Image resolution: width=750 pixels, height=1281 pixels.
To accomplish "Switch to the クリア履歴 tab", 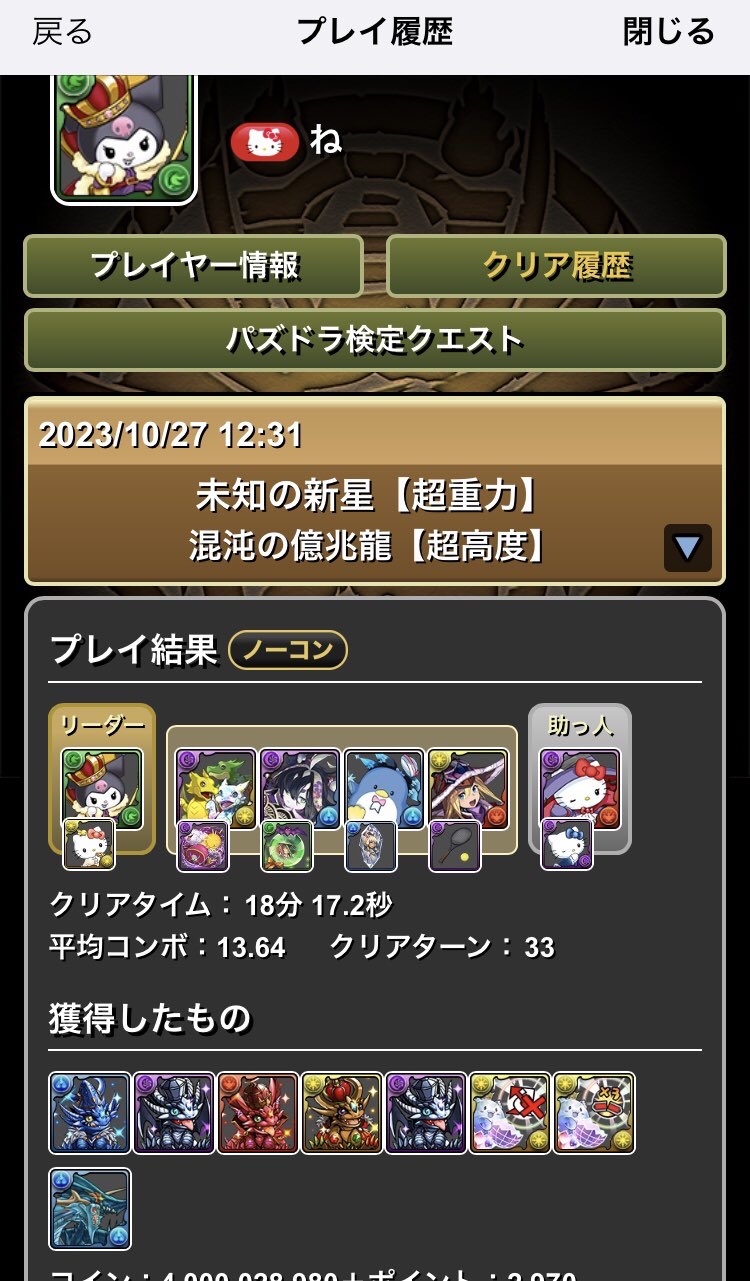I will (x=556, y=266).
